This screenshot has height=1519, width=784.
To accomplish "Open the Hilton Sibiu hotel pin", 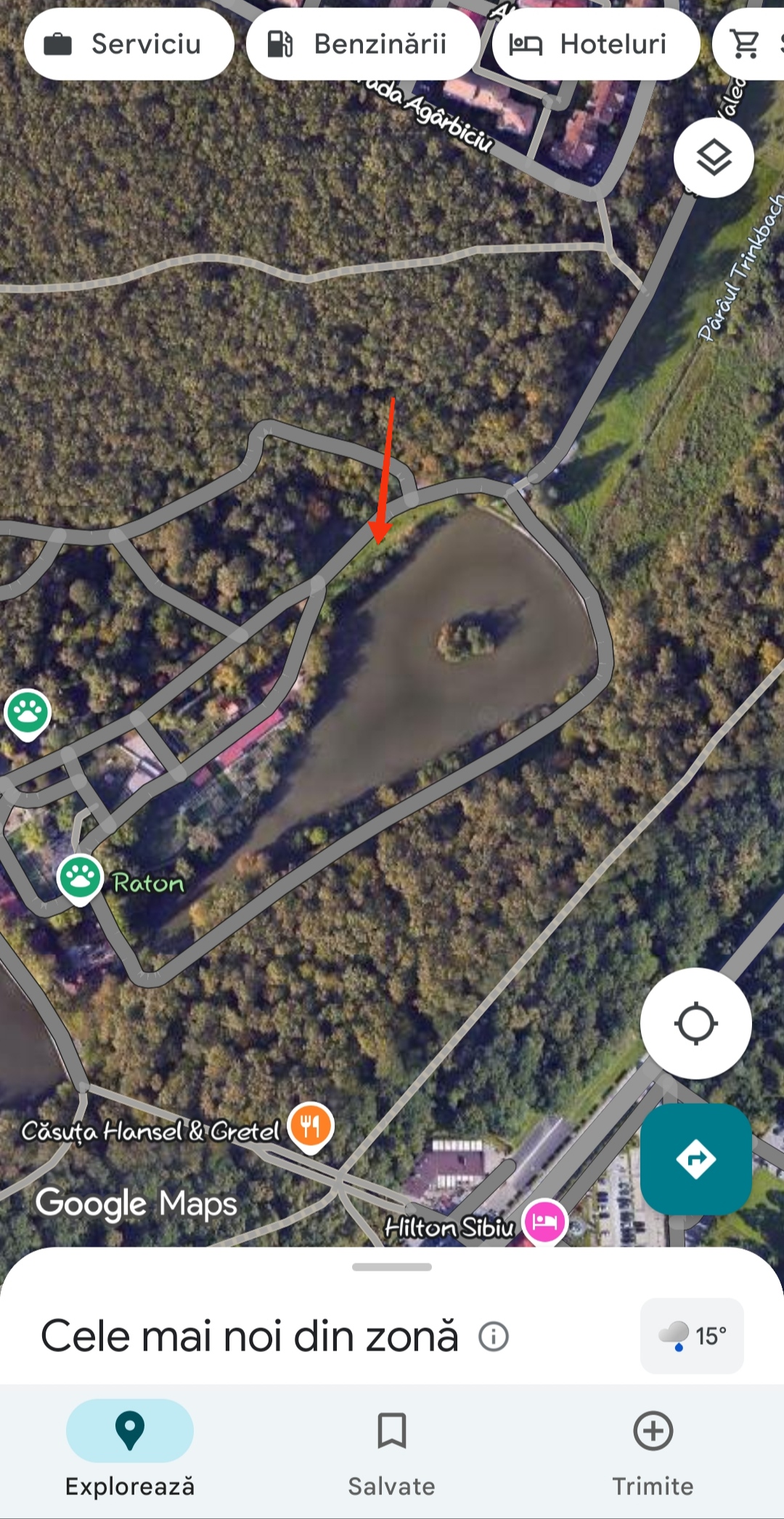I will pos(544,1222).
